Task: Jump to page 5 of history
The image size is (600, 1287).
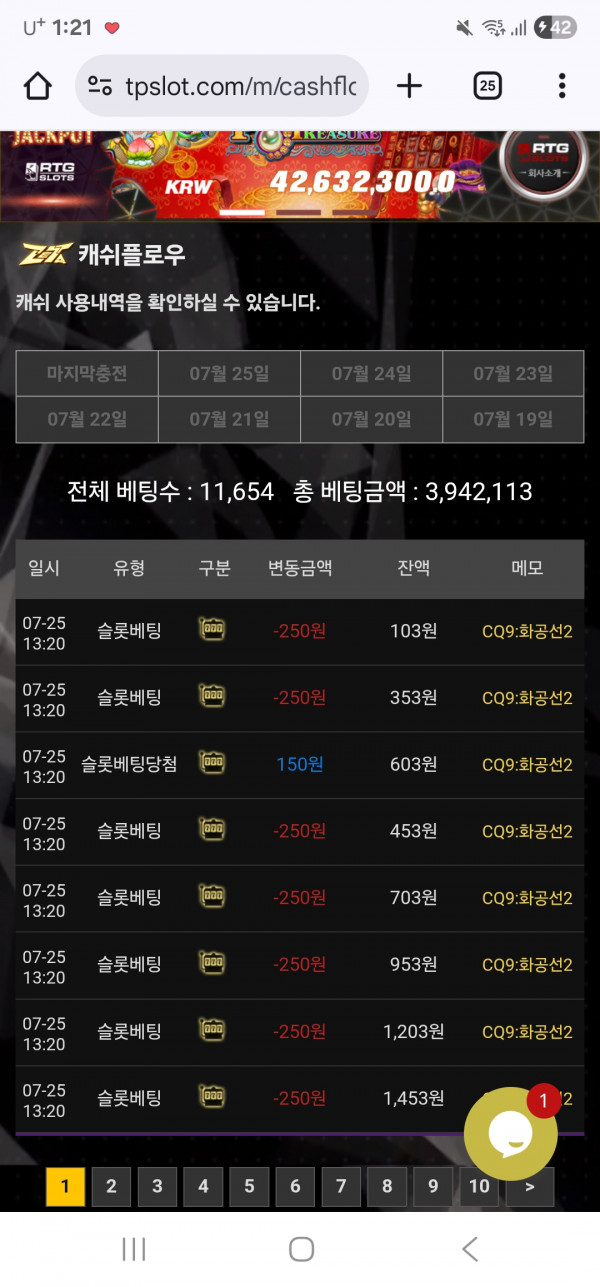Action: (249, 1186)
